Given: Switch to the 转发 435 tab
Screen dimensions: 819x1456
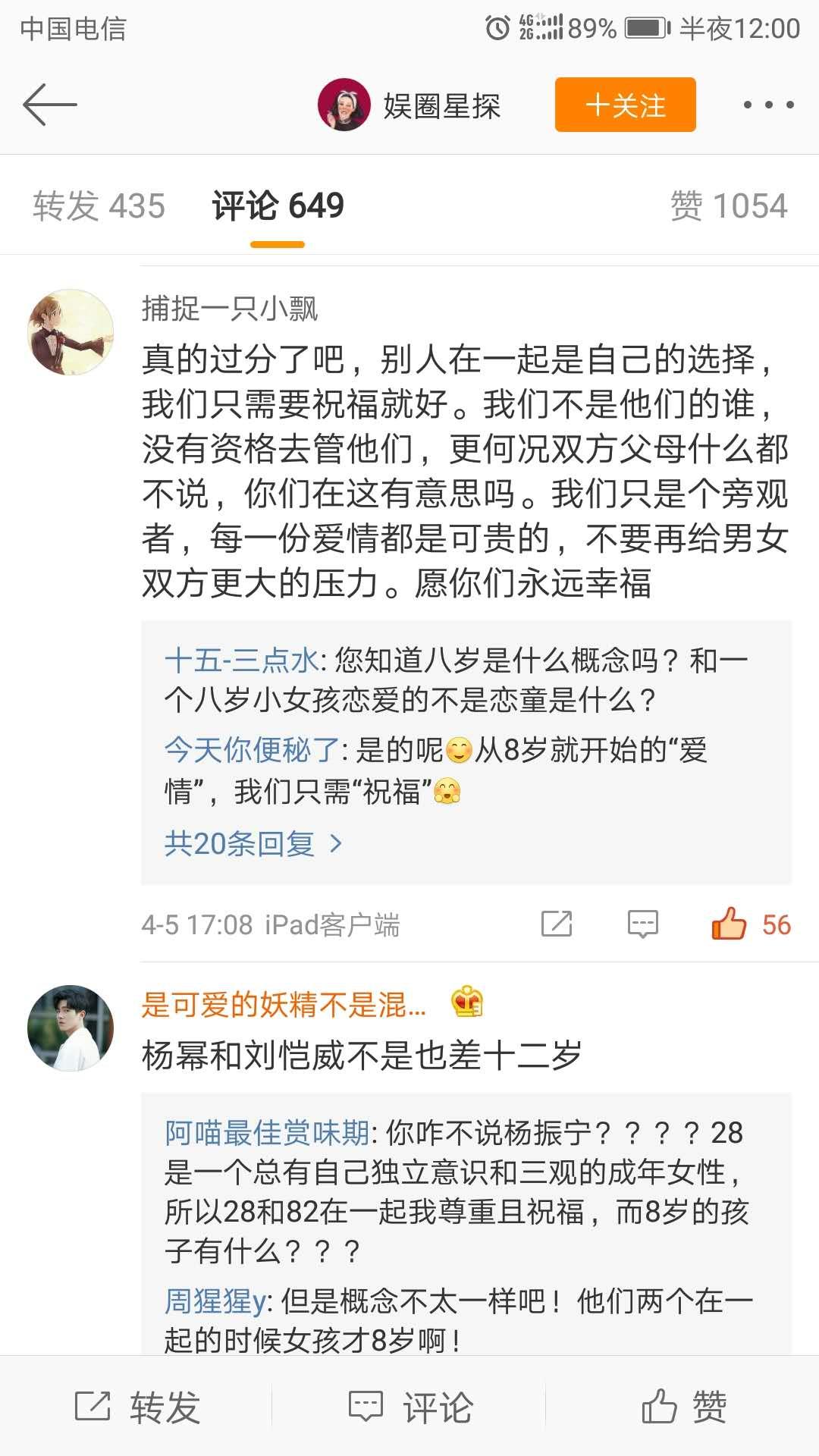Looking at the screenshot, I should point(99,206).
